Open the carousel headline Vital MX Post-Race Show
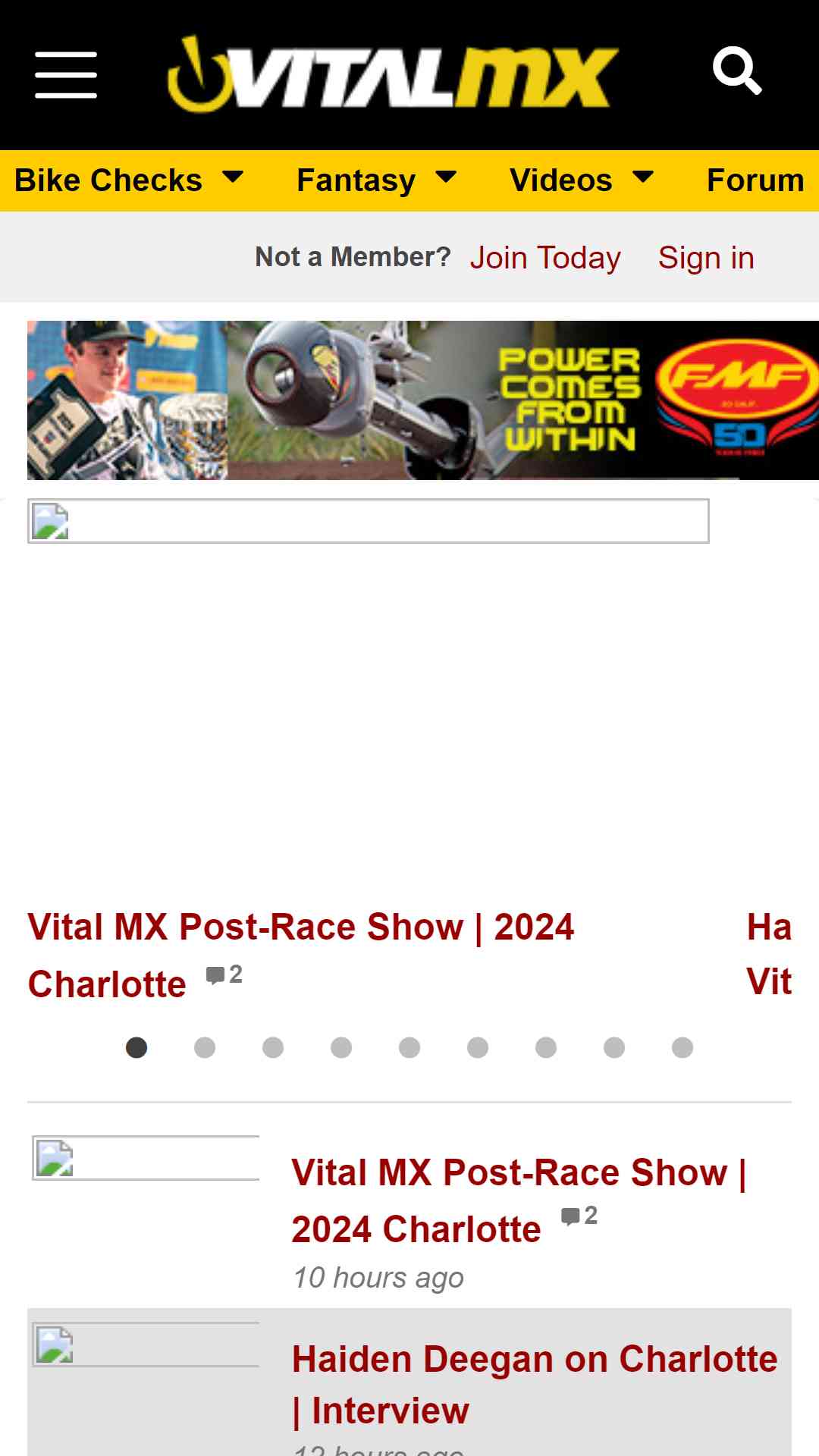 (301, 955)
